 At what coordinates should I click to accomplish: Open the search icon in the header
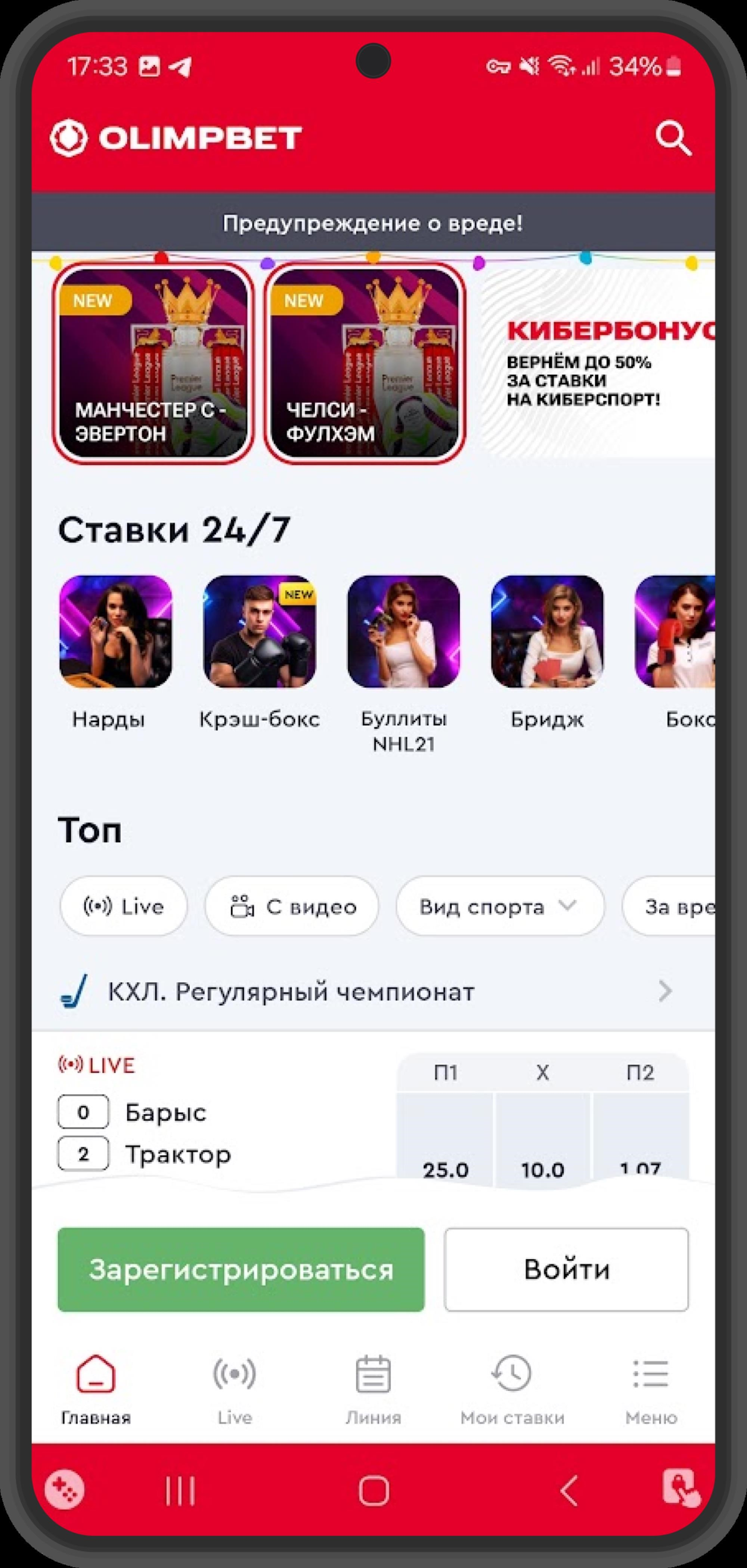[673, 139]
